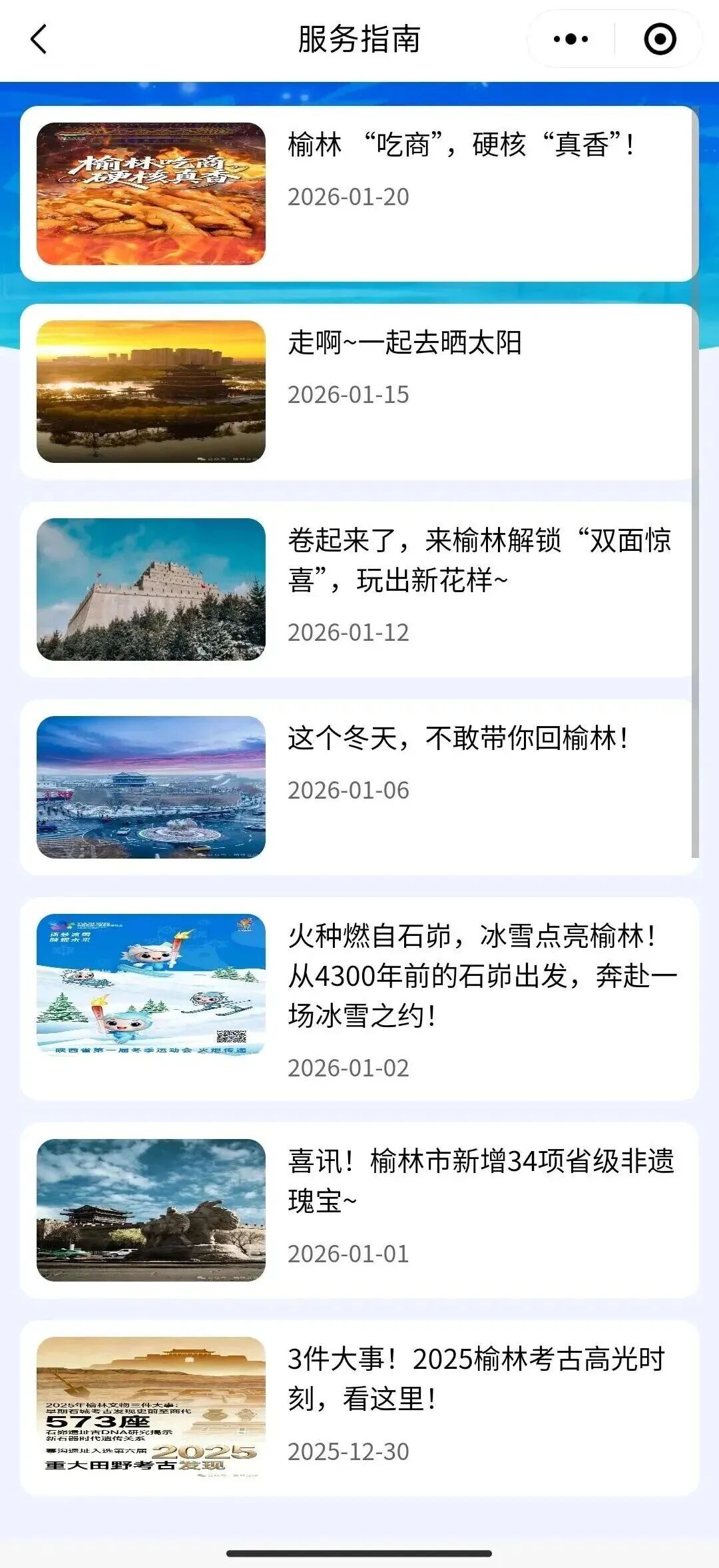Open 卷起来了，来榆林解锁“双面惊喜” article

click(x=479, y=560)
